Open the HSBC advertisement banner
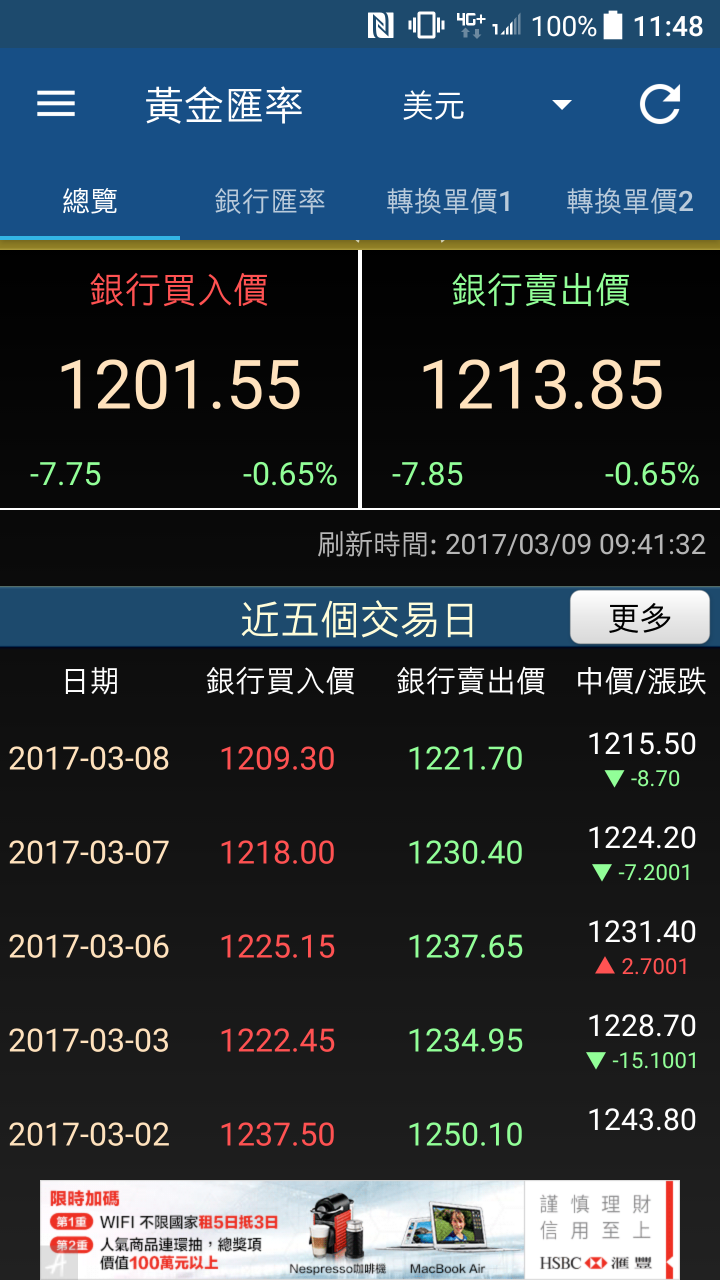Image resolution: width=720 pixels, height=1280 pixels. click(x=360, y=1229)
